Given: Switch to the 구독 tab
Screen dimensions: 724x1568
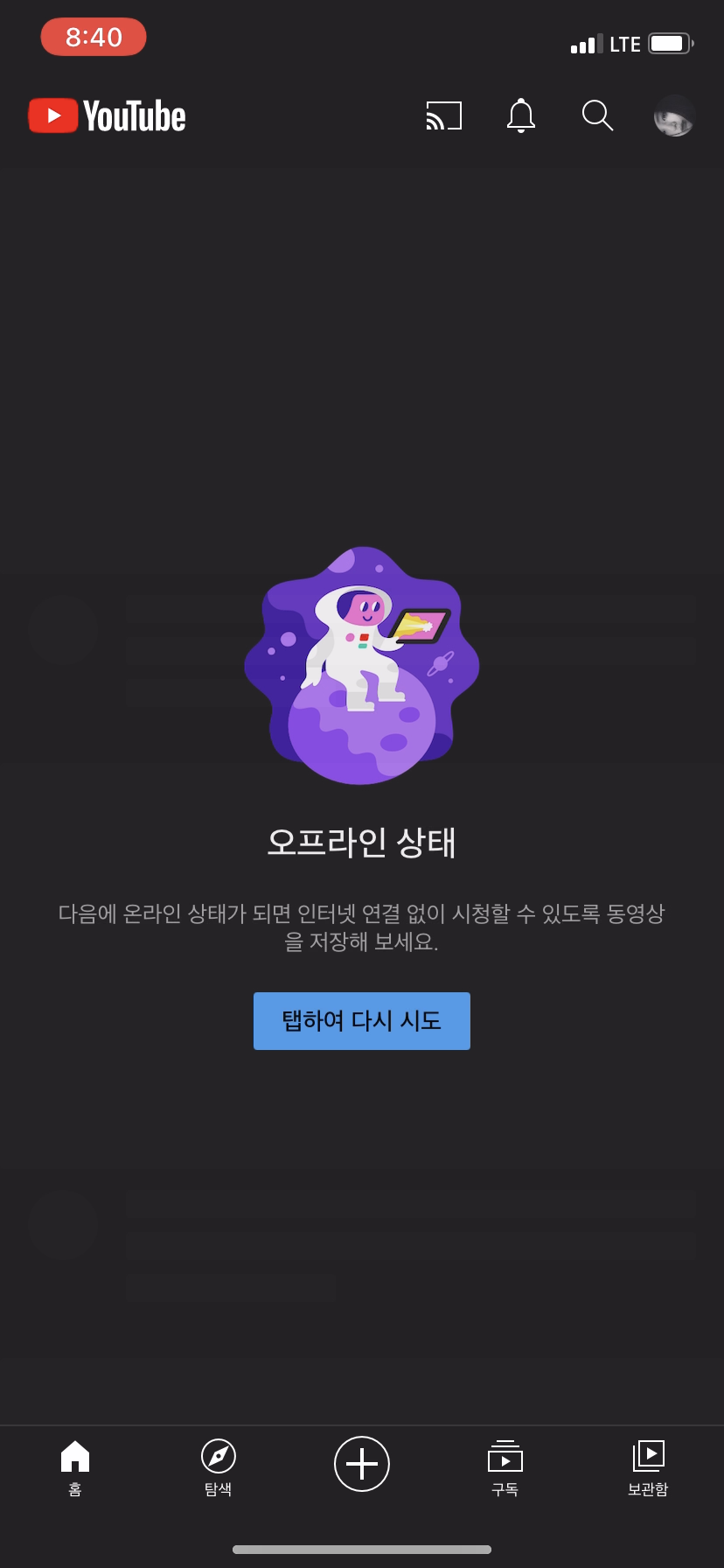Looking at the screenshot, I should (505, 1466).
